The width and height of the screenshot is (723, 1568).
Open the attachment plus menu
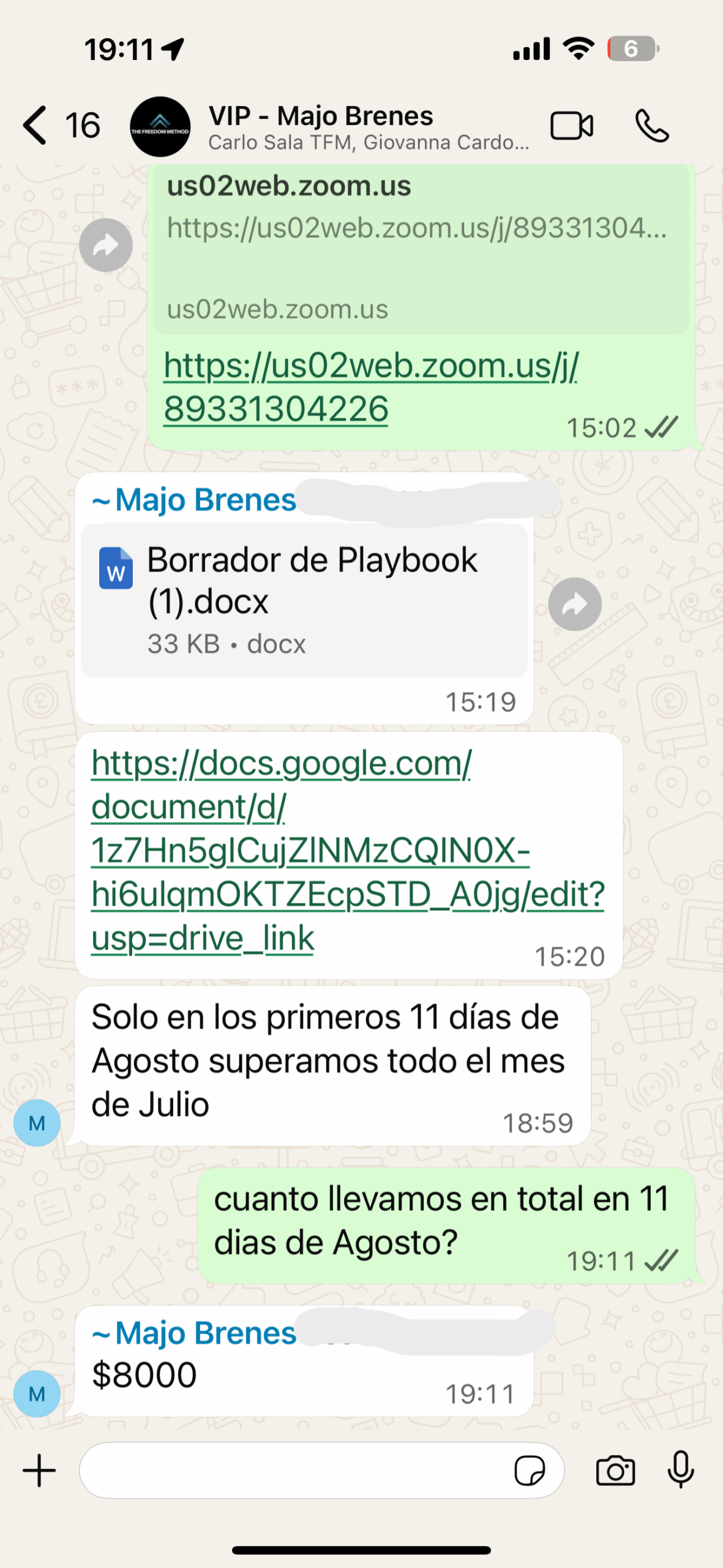click(x=39, y=1471)
